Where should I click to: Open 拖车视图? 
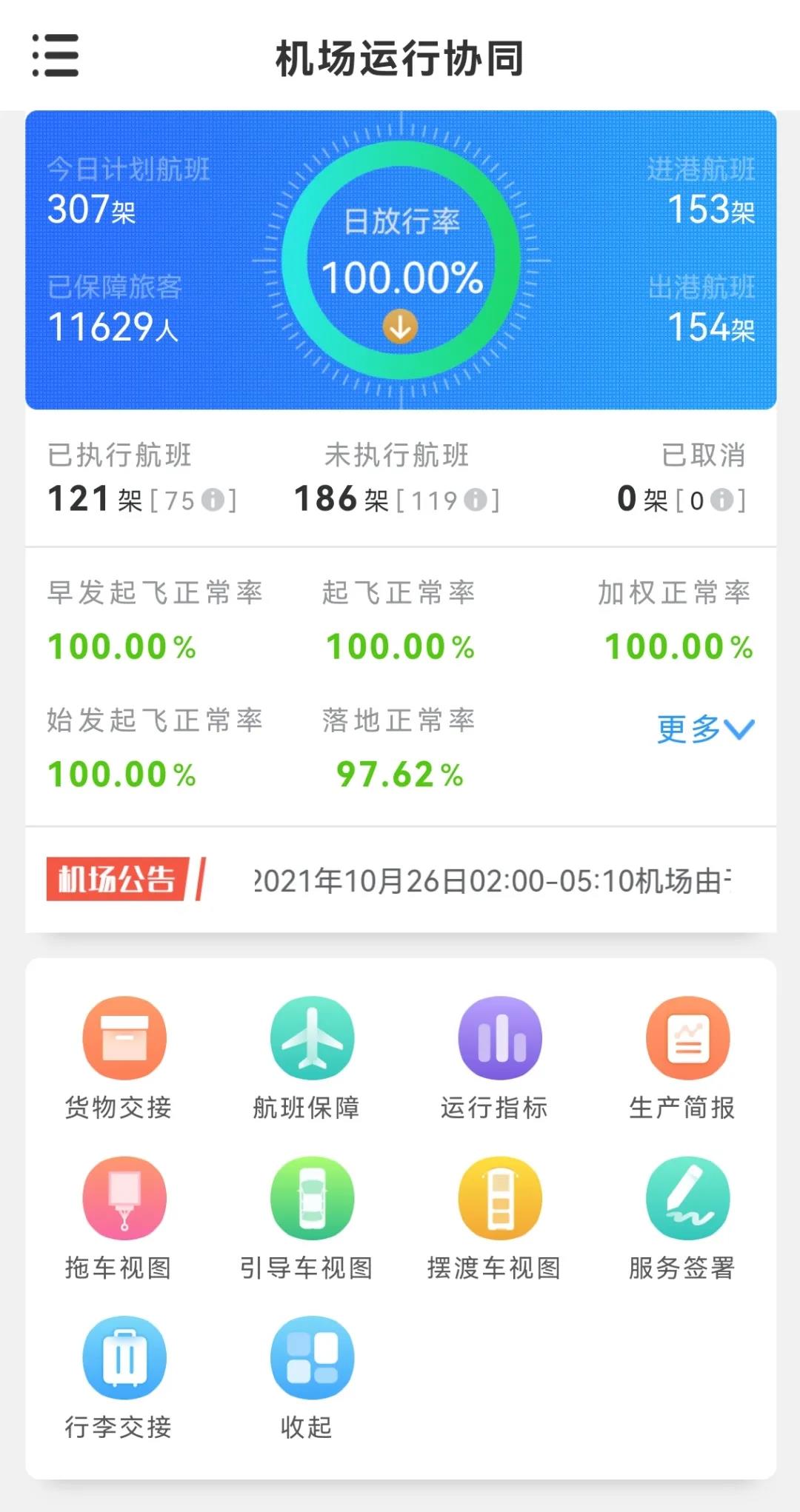(124, 1198)
